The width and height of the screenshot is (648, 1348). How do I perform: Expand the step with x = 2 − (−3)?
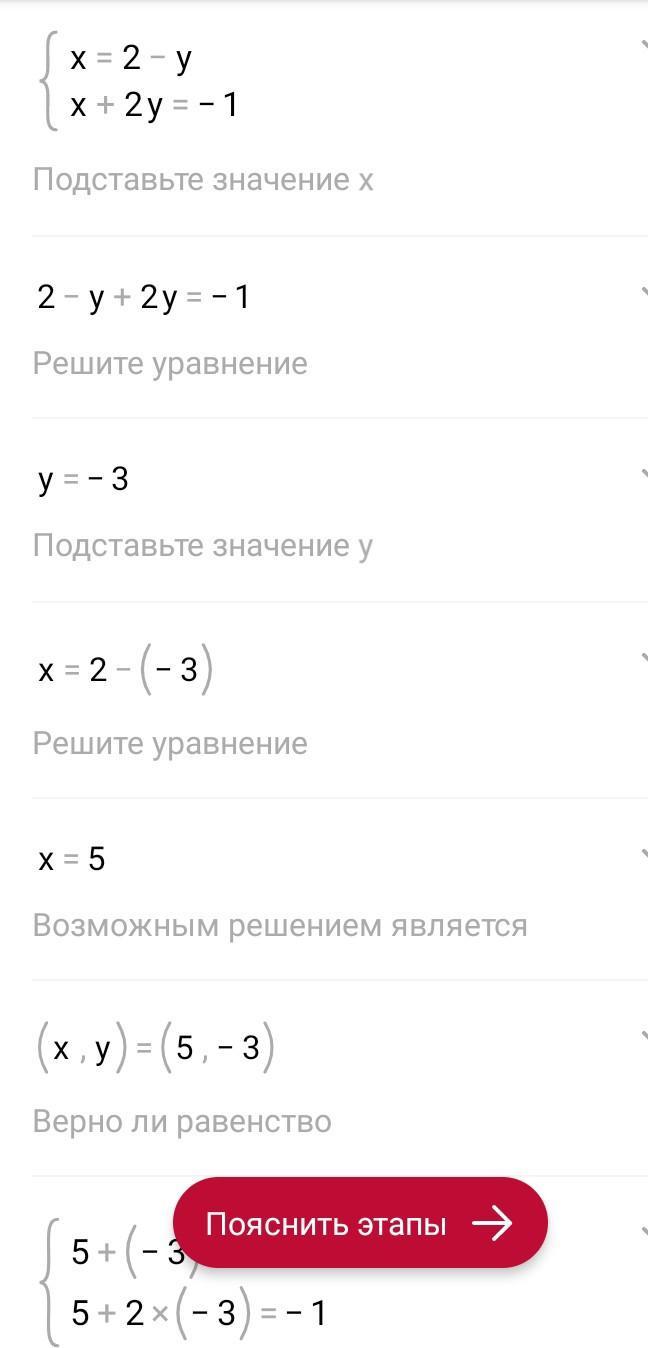[641, 657]
